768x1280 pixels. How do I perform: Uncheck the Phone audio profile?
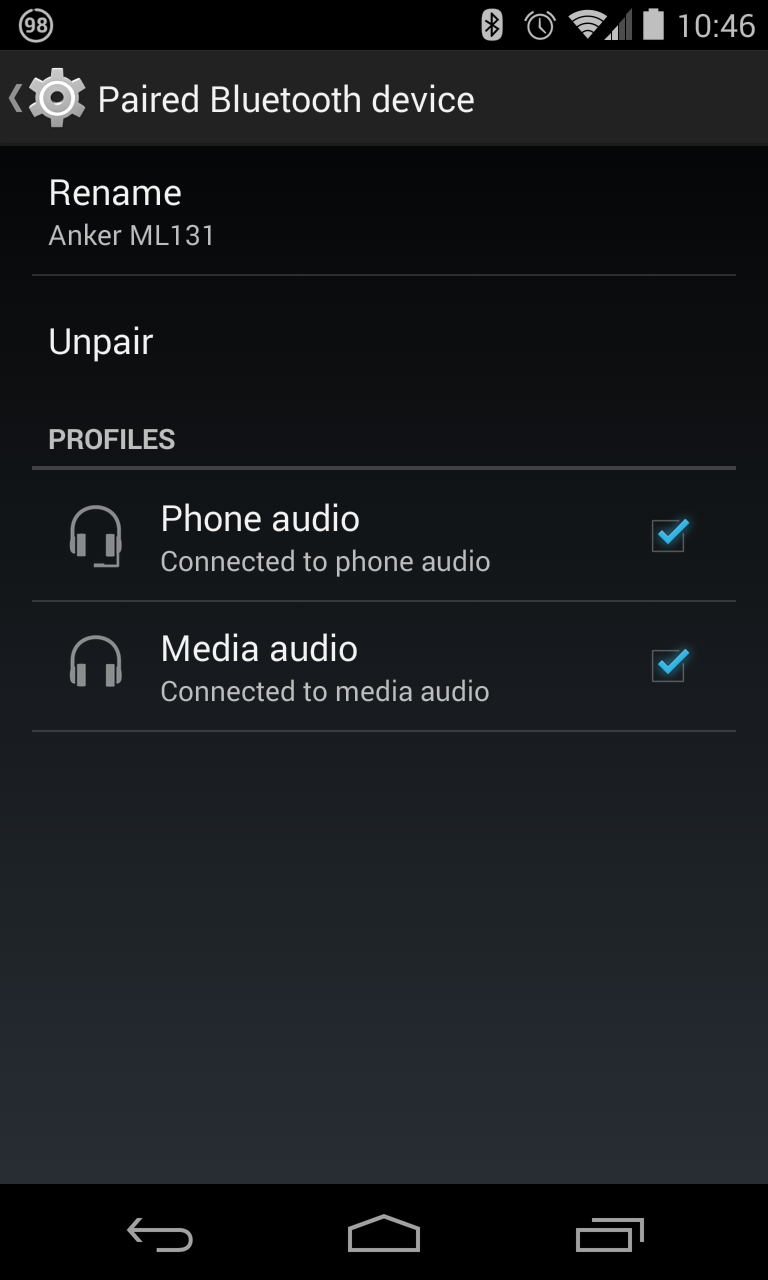668,536
